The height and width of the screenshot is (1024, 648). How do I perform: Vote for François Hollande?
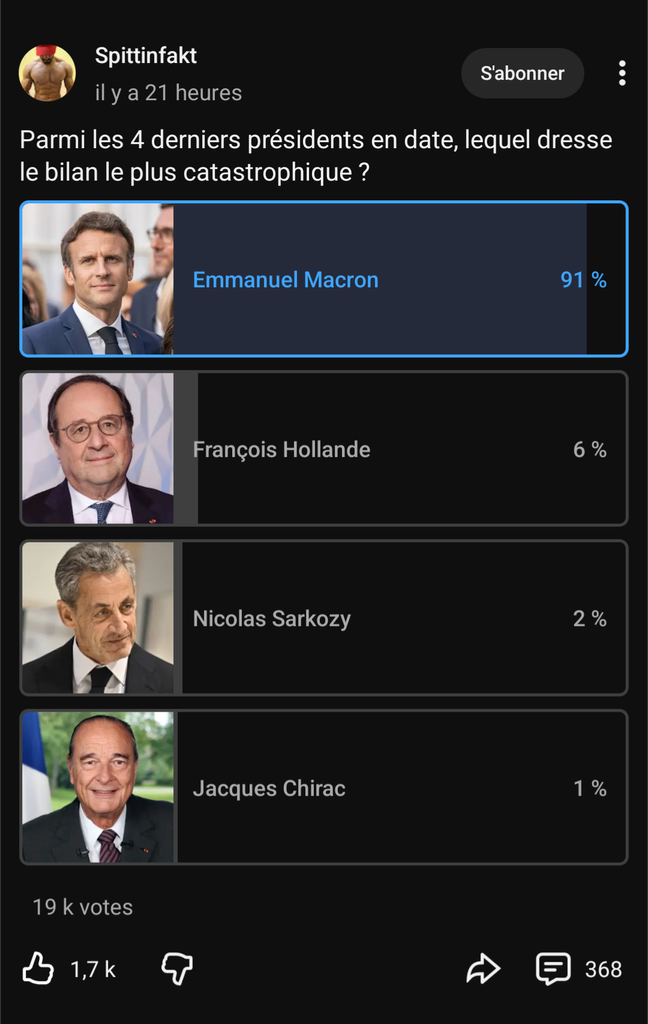(324, 449)
